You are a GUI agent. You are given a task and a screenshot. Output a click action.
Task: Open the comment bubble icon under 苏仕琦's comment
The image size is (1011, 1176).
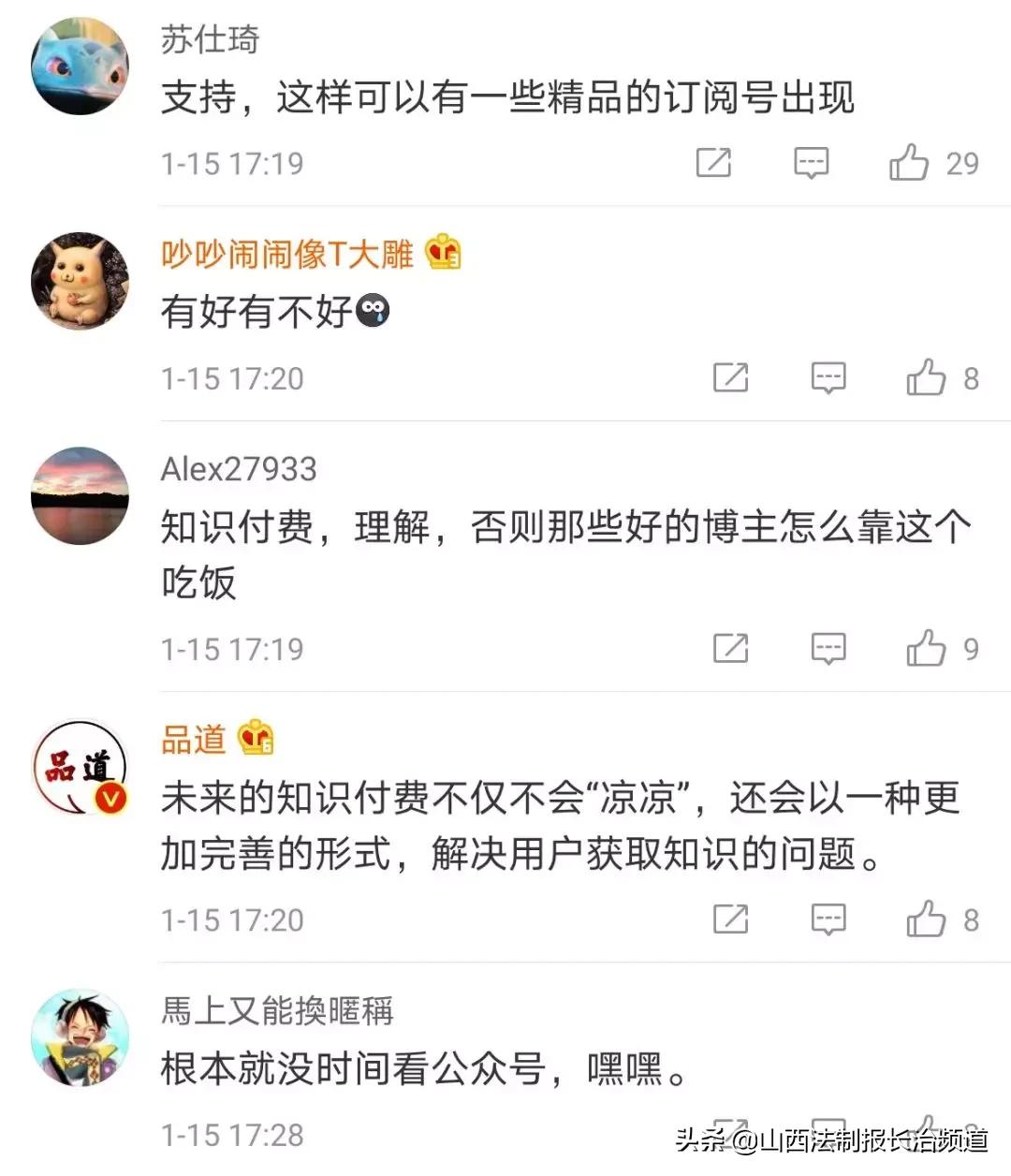[x=810, y=162]
